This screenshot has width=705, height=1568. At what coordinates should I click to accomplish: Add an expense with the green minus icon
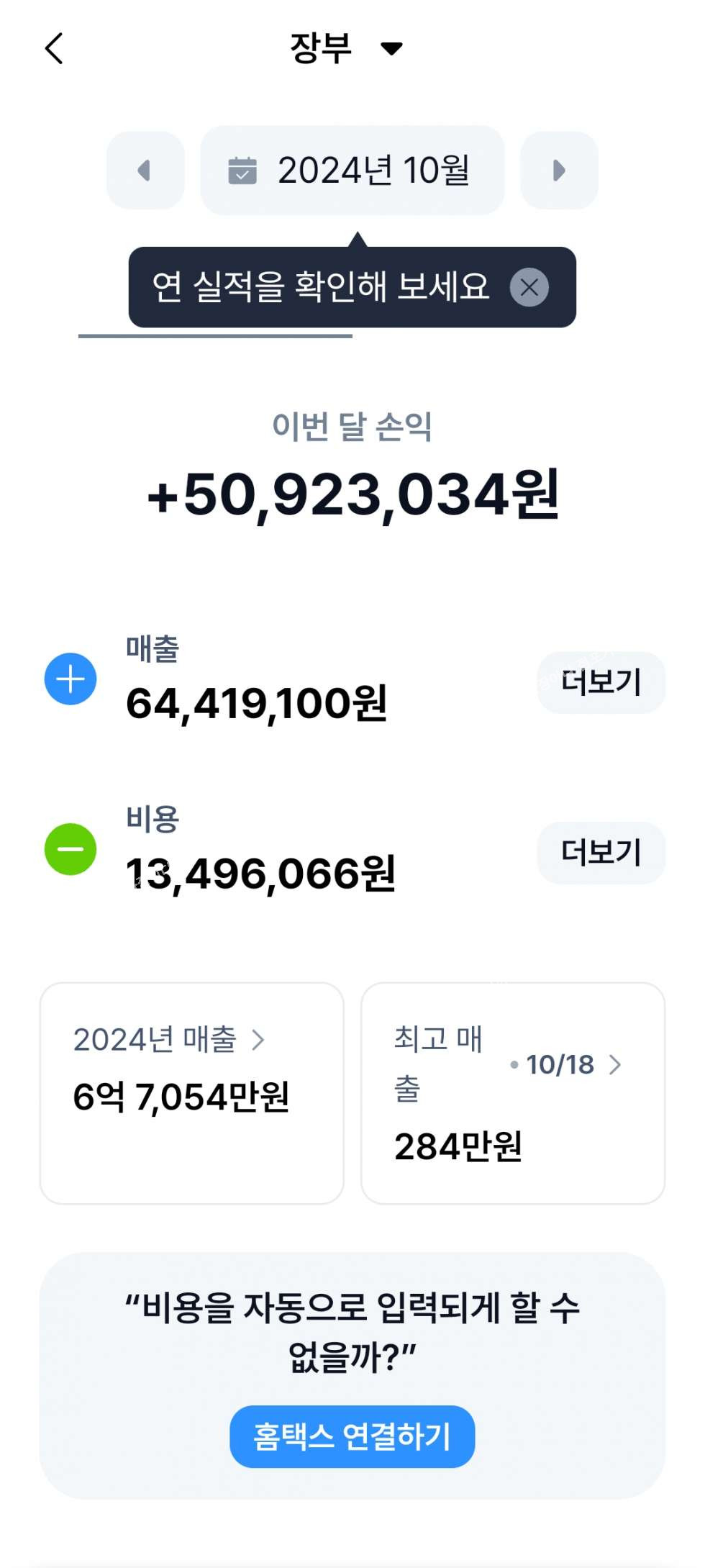click(70, 849)
